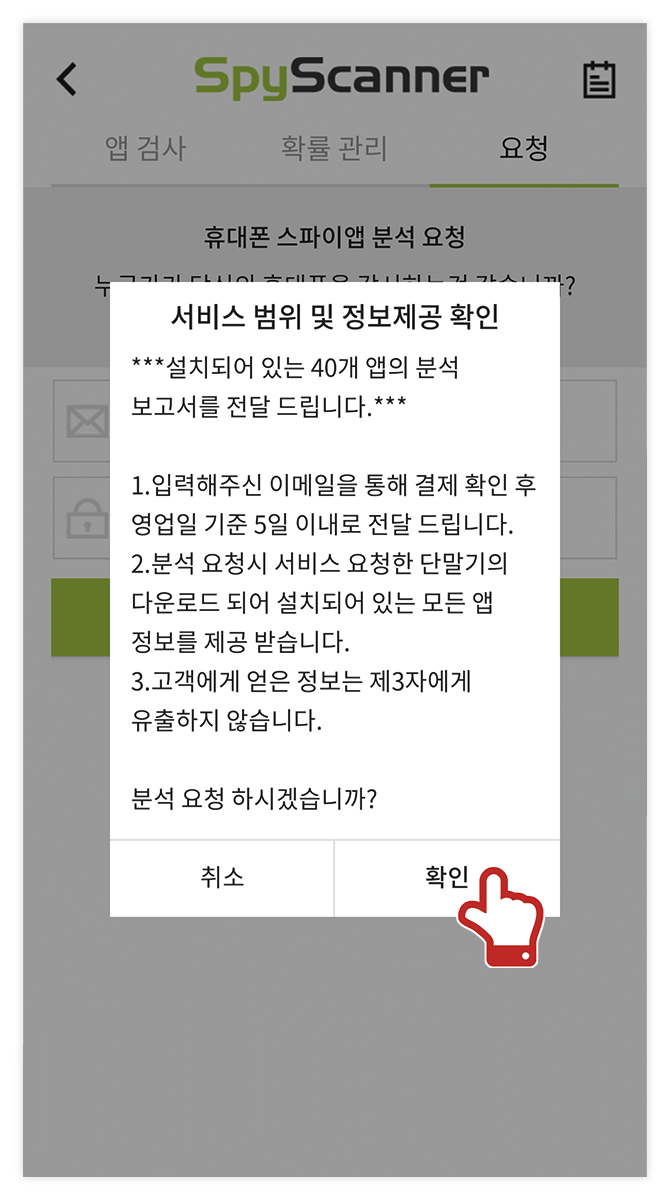Go back with the arrow icon

click(67, 79)
